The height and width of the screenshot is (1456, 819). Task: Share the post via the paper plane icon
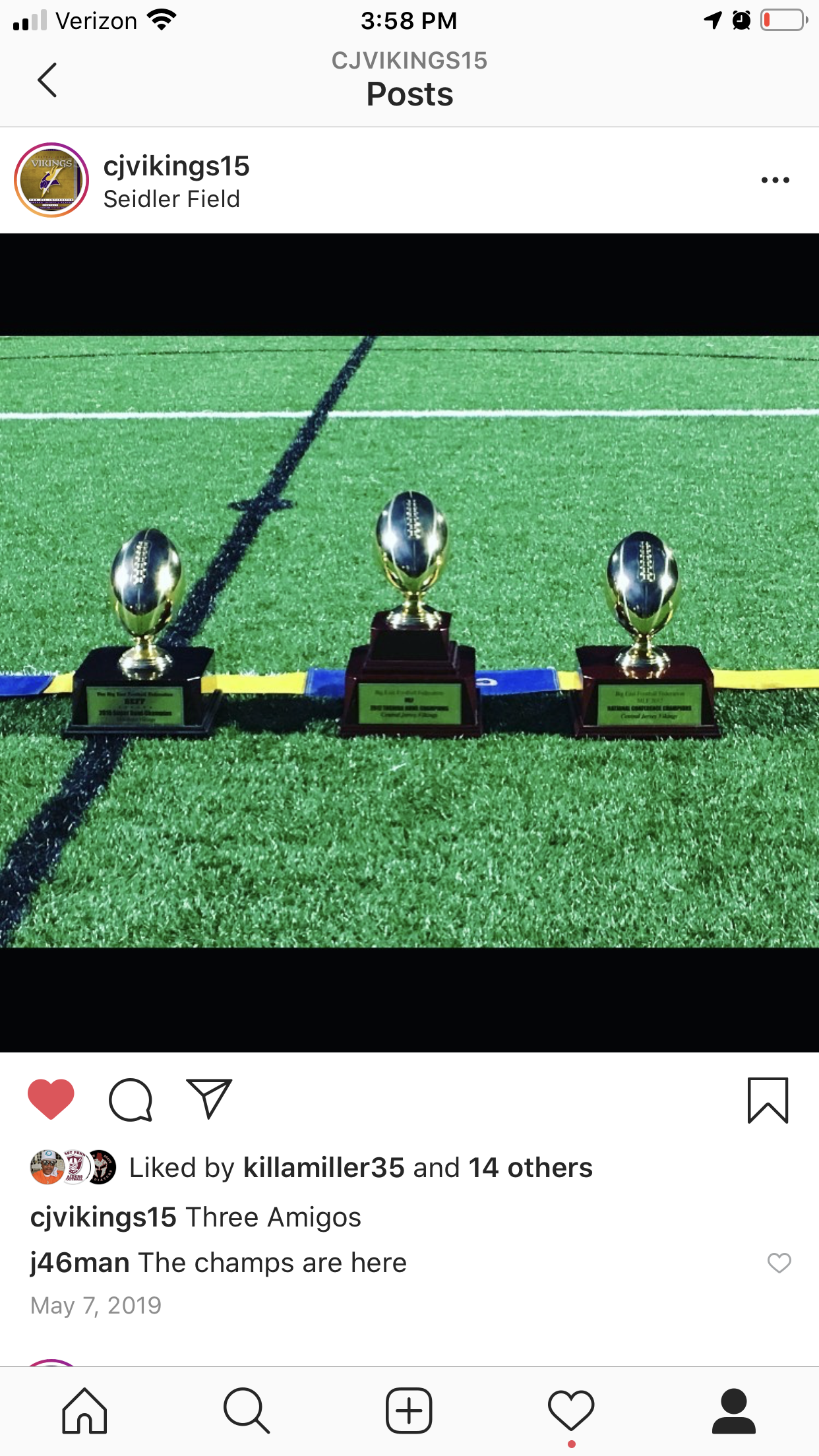click(x=209, y=1099)
